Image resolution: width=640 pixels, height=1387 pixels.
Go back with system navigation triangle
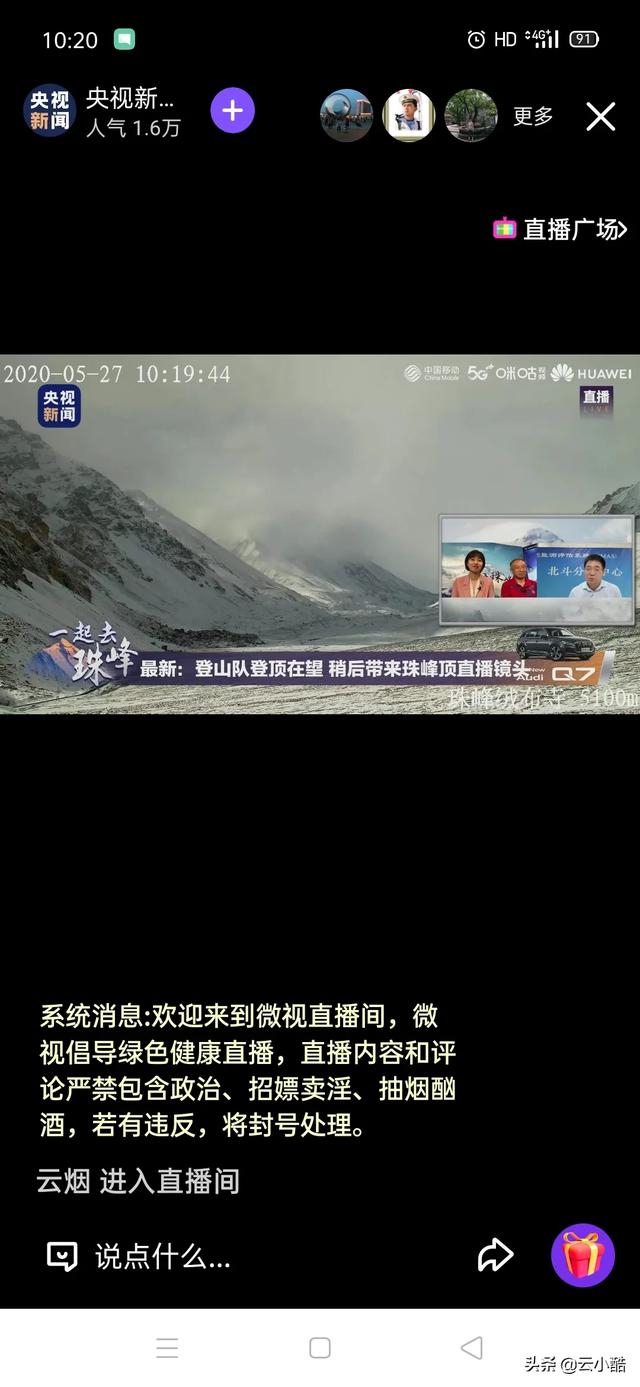point(471,1347)
